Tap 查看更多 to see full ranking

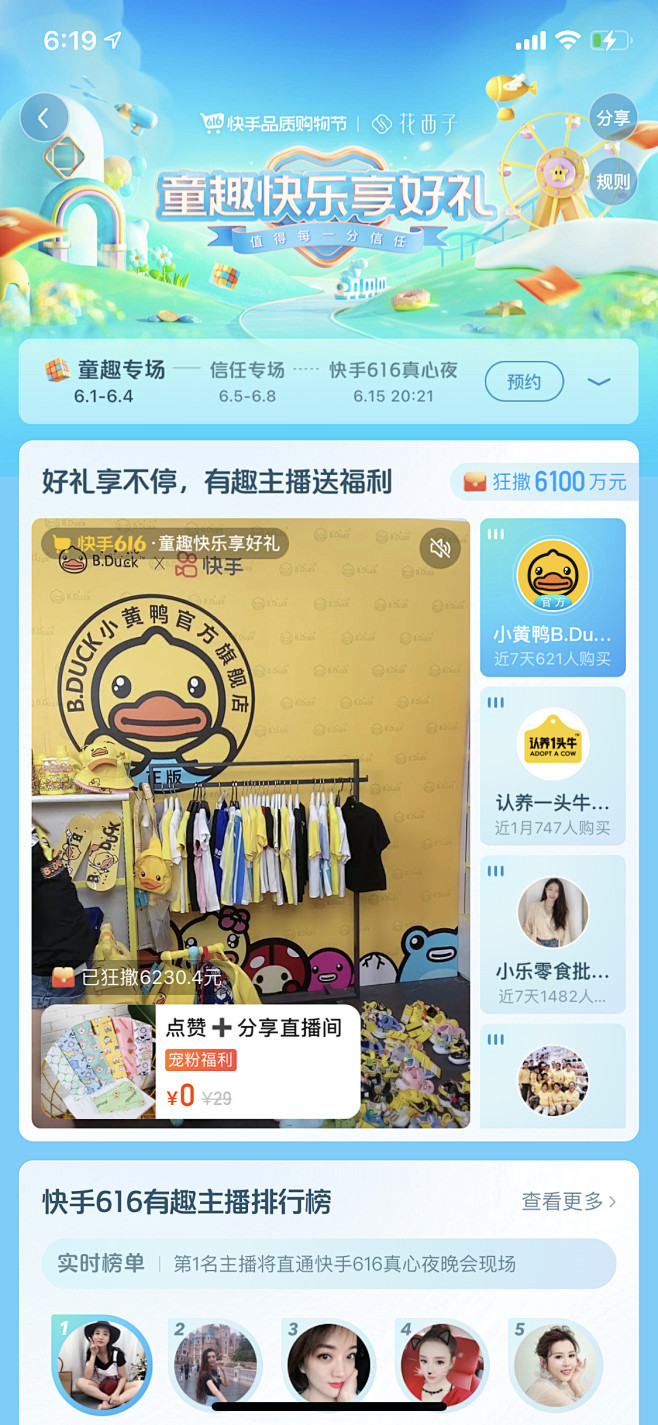coord(568,1201)
